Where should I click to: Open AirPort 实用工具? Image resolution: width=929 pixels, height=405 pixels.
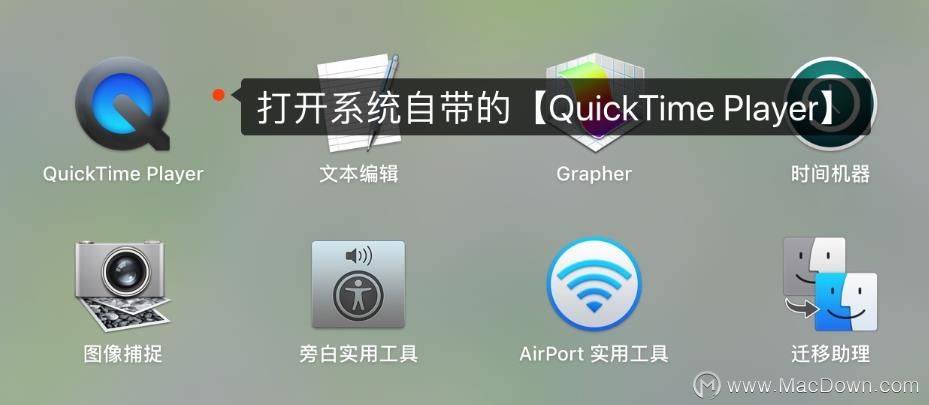tap(593, 284)
